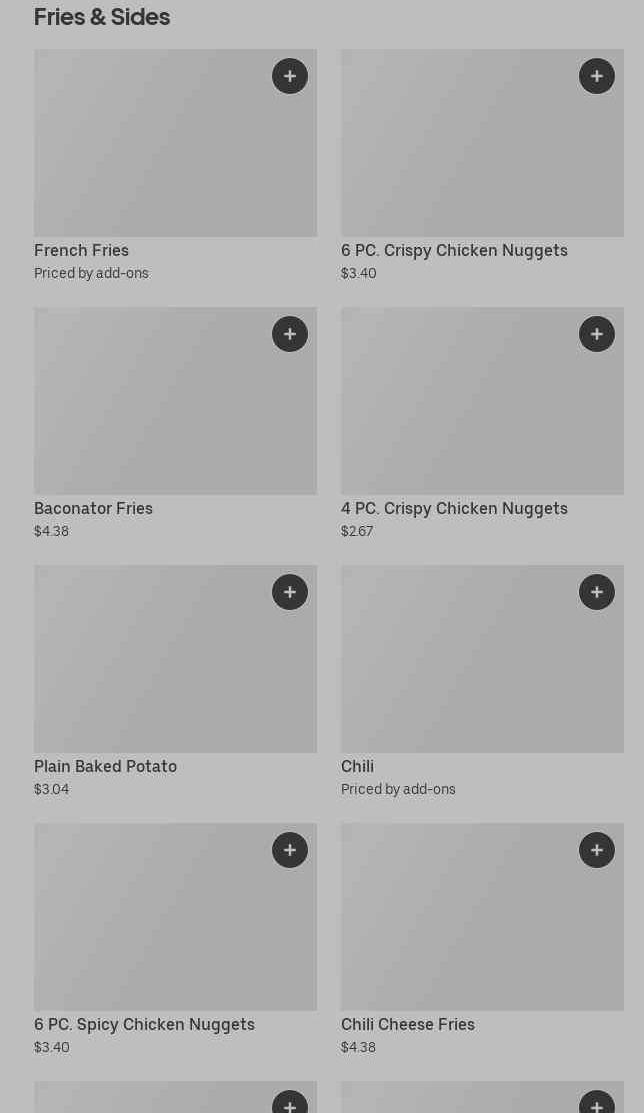Tap the plus button on Chili
This screenshot has height=1113, width=644.
[597, 592]
